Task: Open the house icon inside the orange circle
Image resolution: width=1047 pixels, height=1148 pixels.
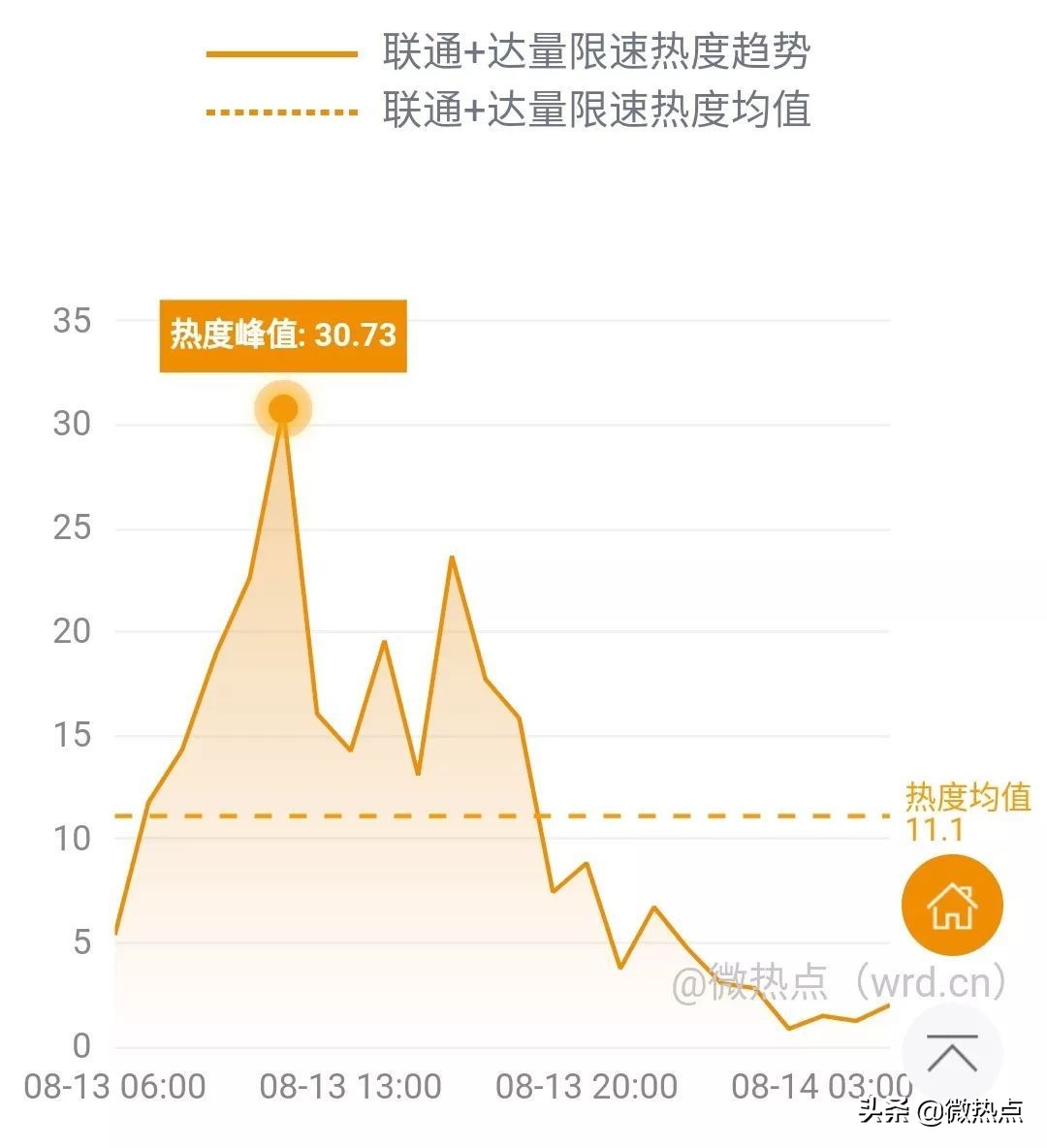Action: (x=951, y=905)
